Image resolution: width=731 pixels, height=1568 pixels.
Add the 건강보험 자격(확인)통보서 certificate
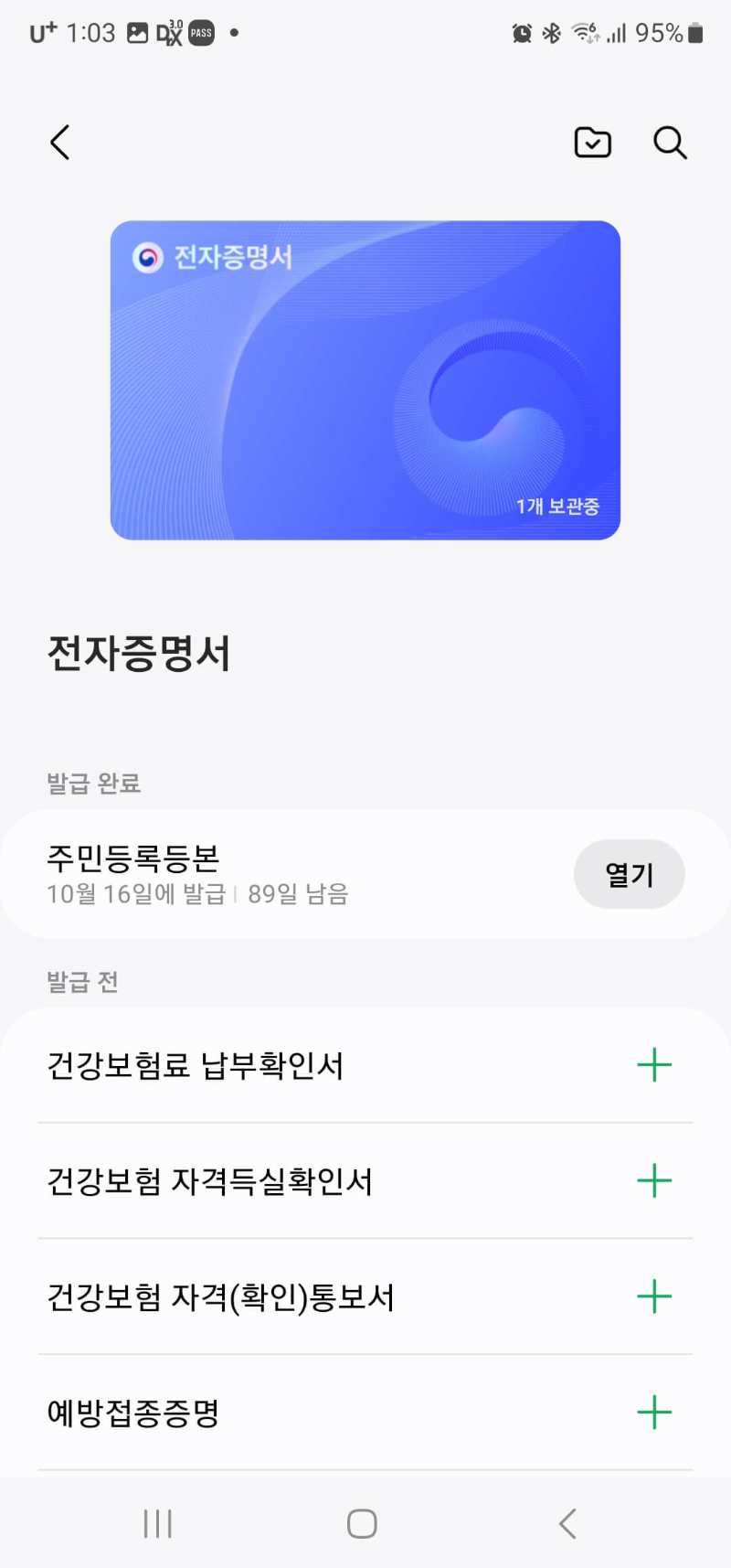[654, 1296]
